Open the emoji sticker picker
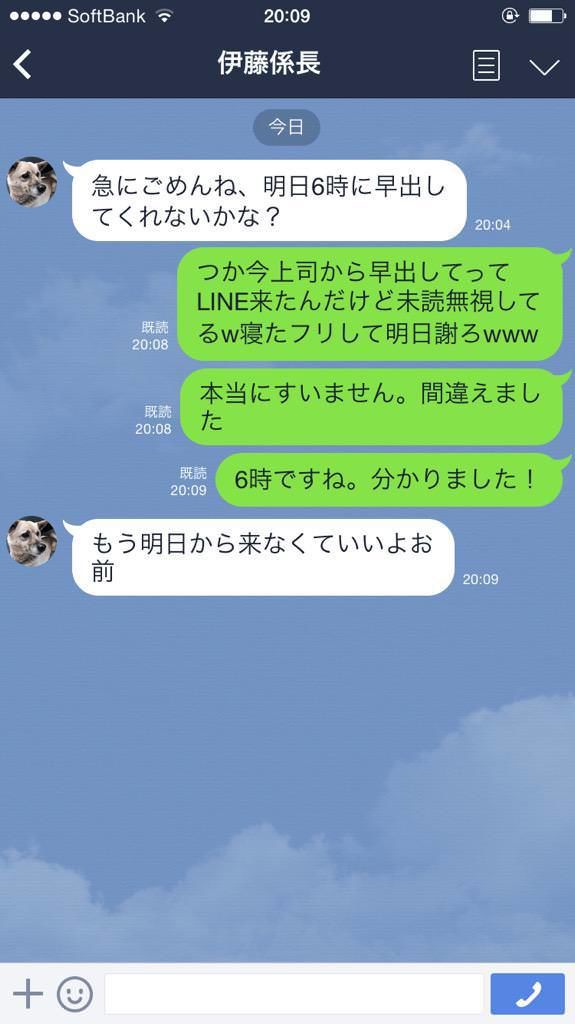The height and width of the screenshot is (1024, 575). pos(74,994)
